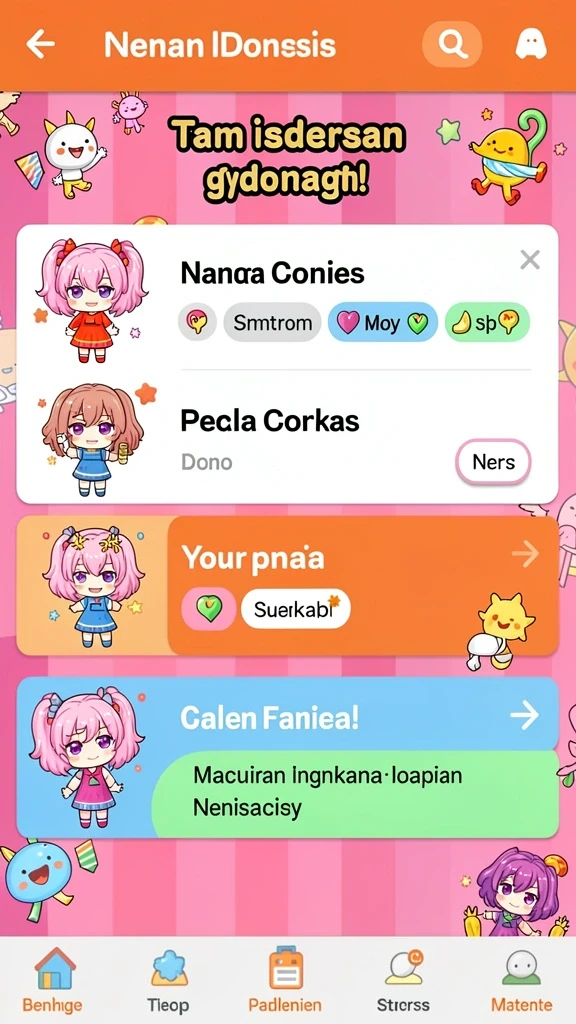Open the ghost profile icon

tap(530, 44)
